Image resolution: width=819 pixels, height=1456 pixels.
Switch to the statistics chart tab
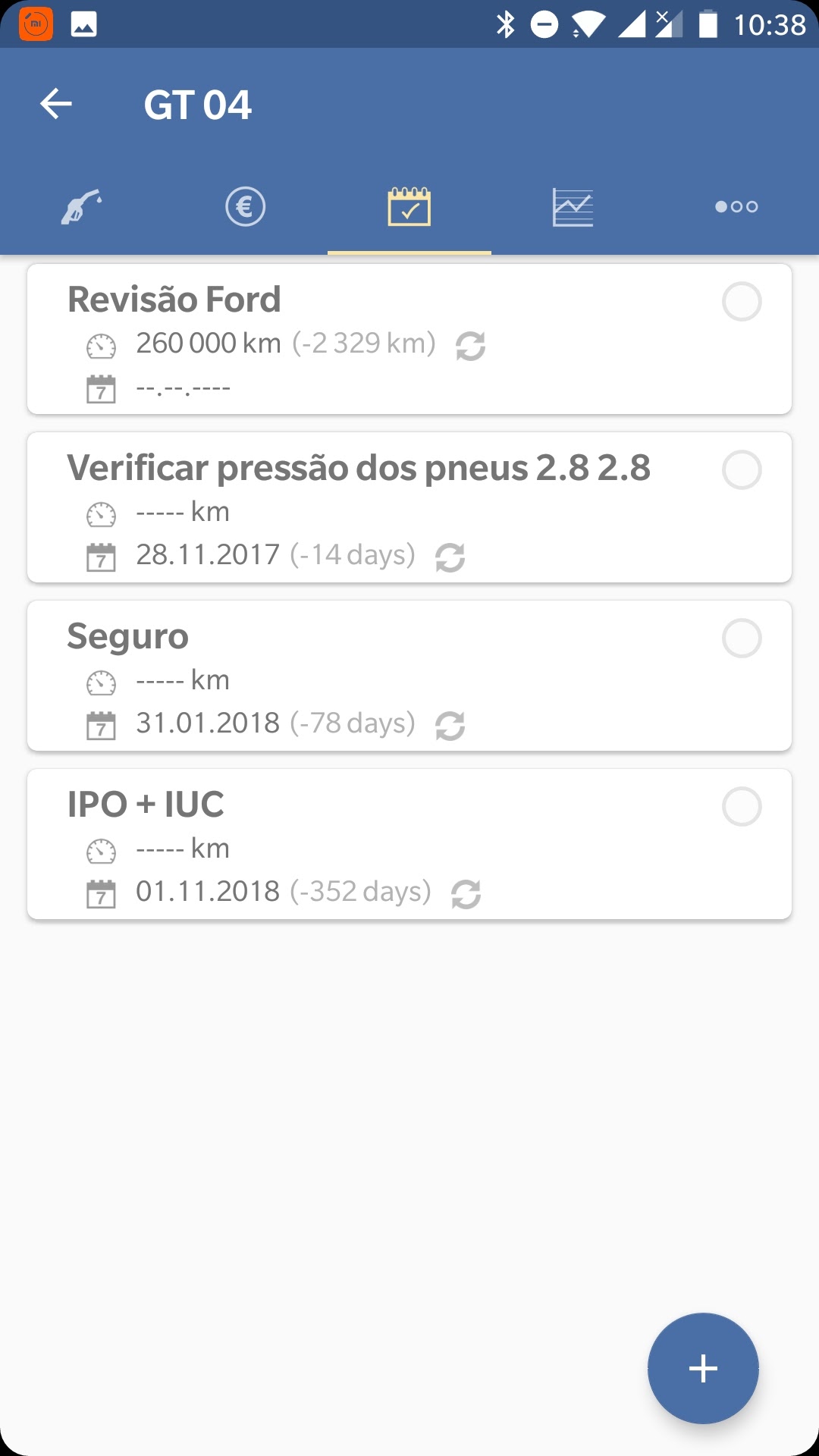point(573,206)
